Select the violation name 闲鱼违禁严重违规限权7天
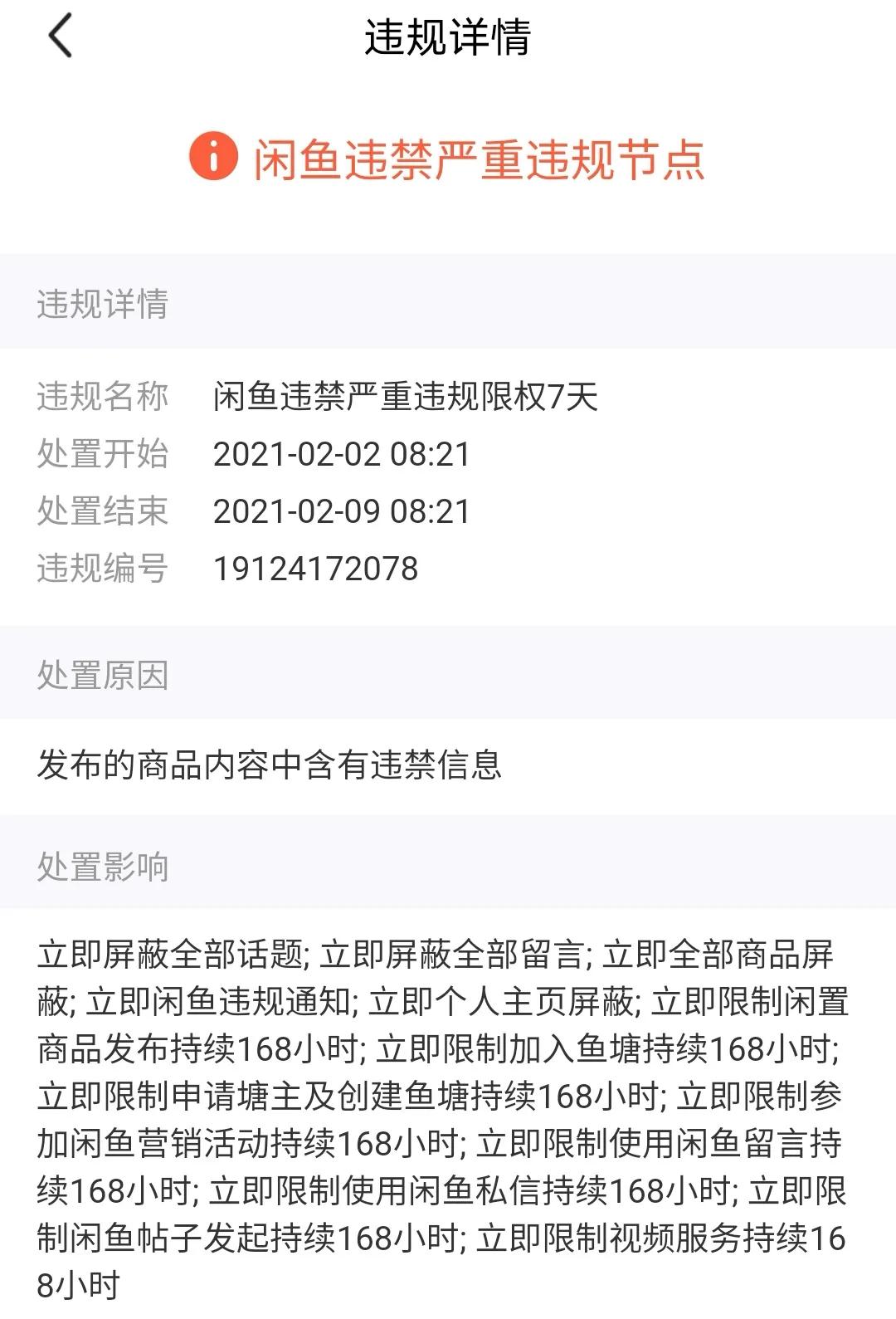This screenshot has height=1319, width=896. point(407,396)
